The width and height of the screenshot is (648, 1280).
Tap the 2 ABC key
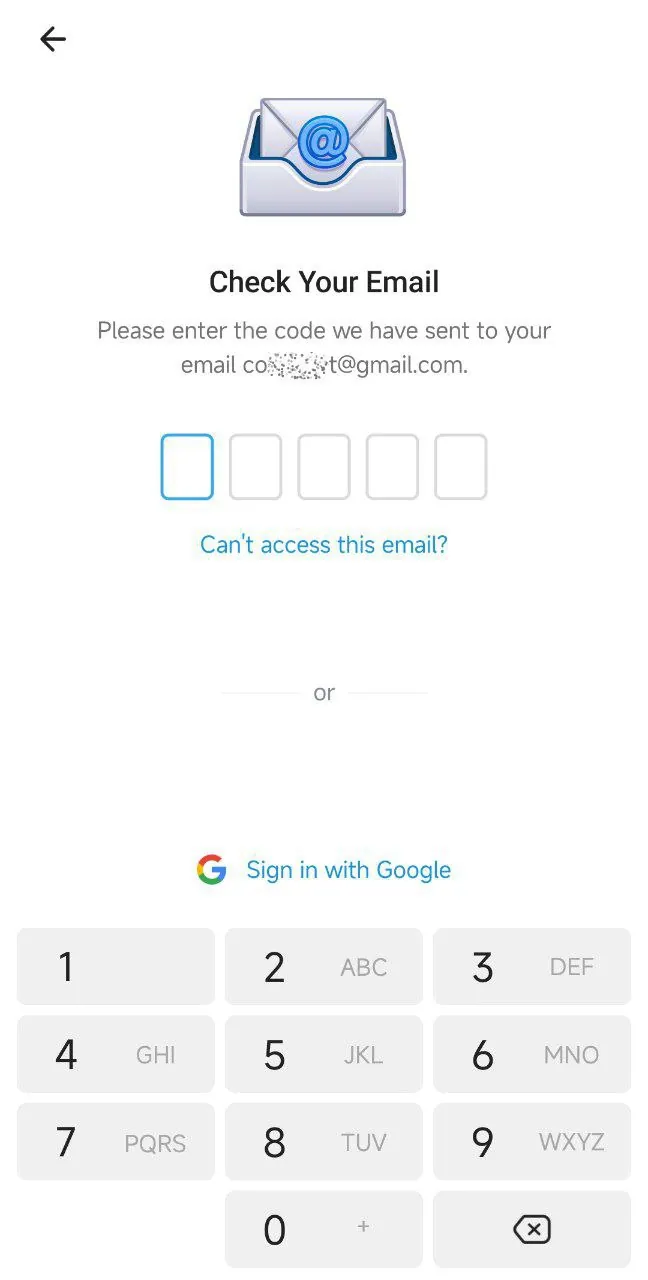click(324, 966)
